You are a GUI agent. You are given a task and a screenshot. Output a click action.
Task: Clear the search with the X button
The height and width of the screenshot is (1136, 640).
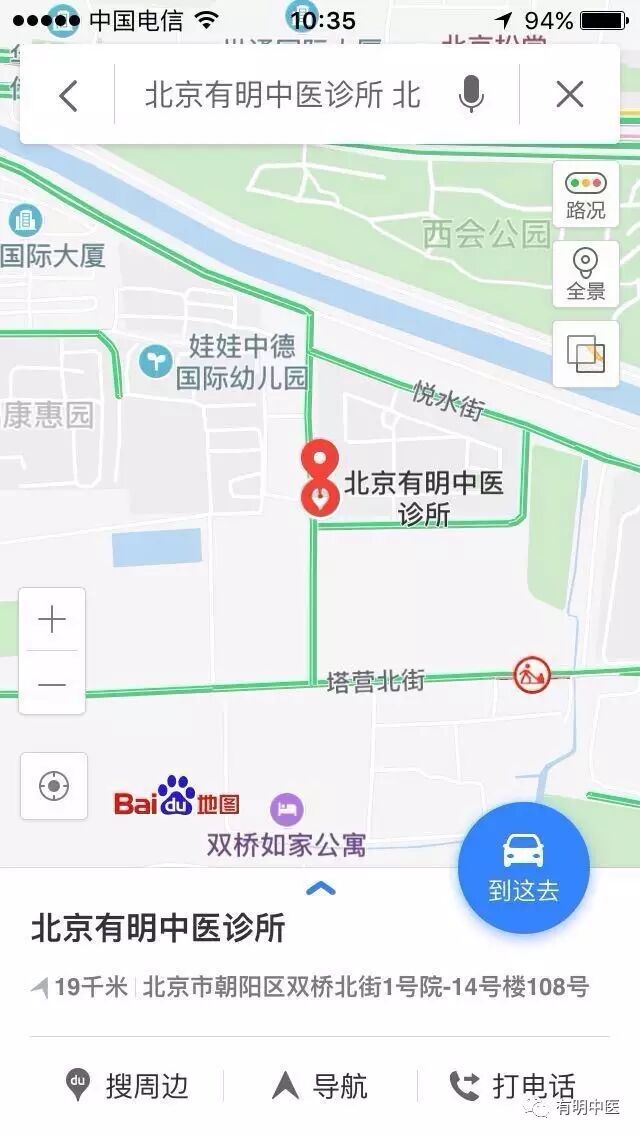click(x=570, y=95)
